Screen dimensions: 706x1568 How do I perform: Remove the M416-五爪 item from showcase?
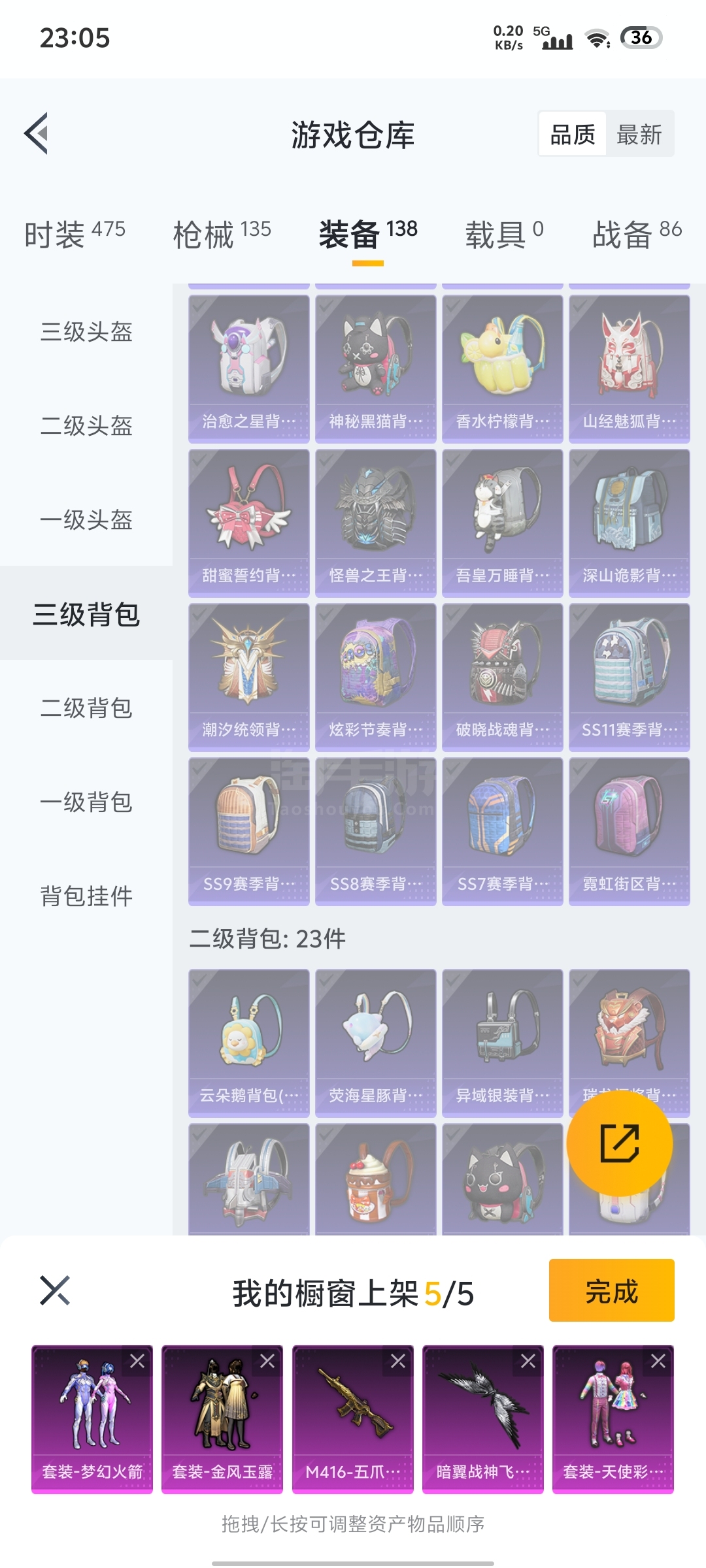(398, 1362)
